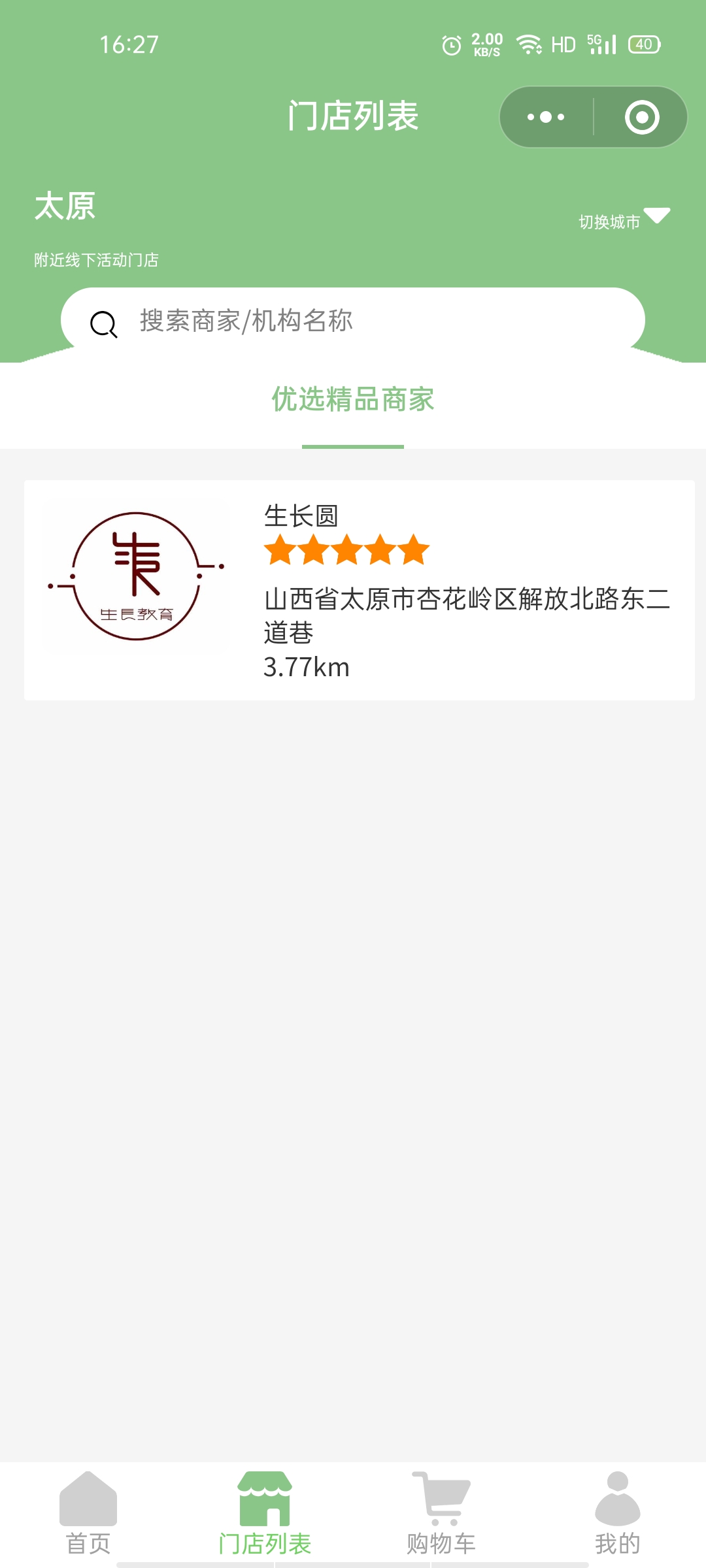
Task: Tap the 搜索商家/机构名称 search field
Action: 353,321
